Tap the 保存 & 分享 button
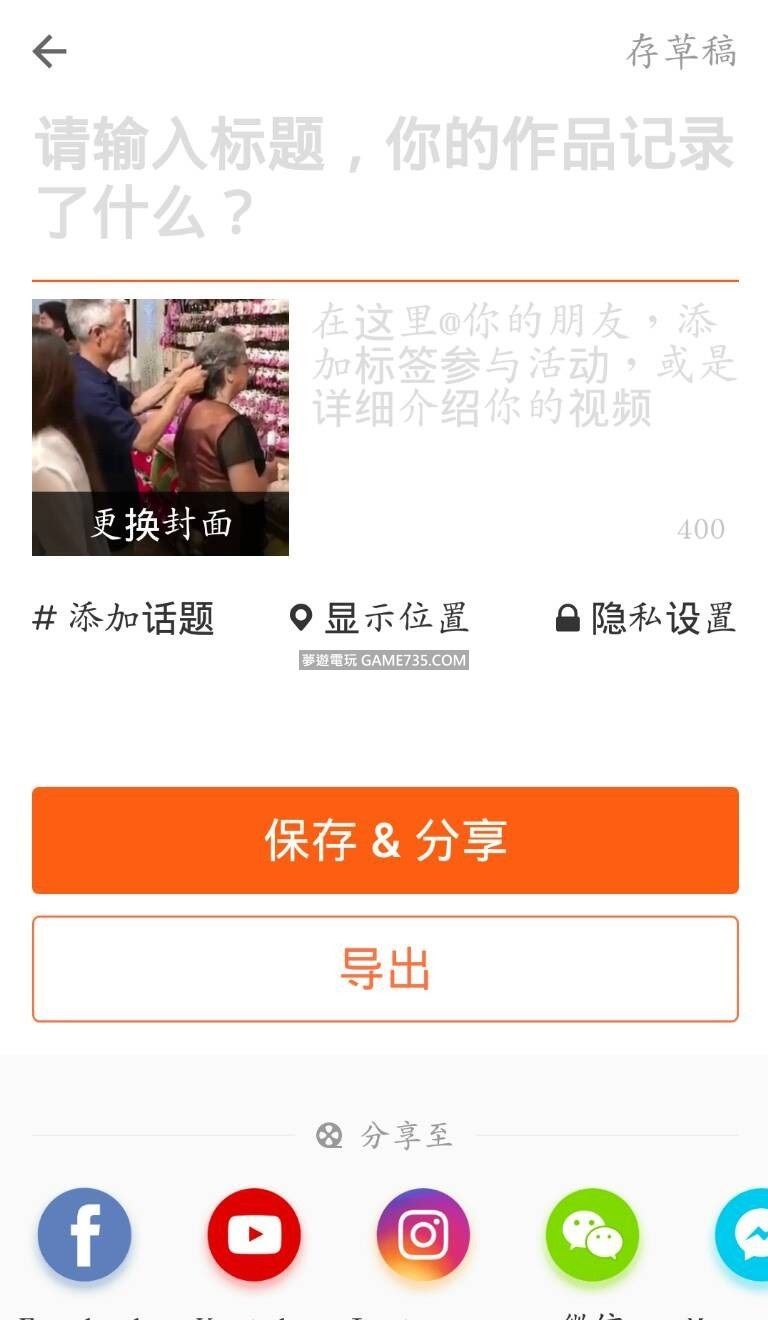Screen dimensions: 768x1320 click(385, 840)
